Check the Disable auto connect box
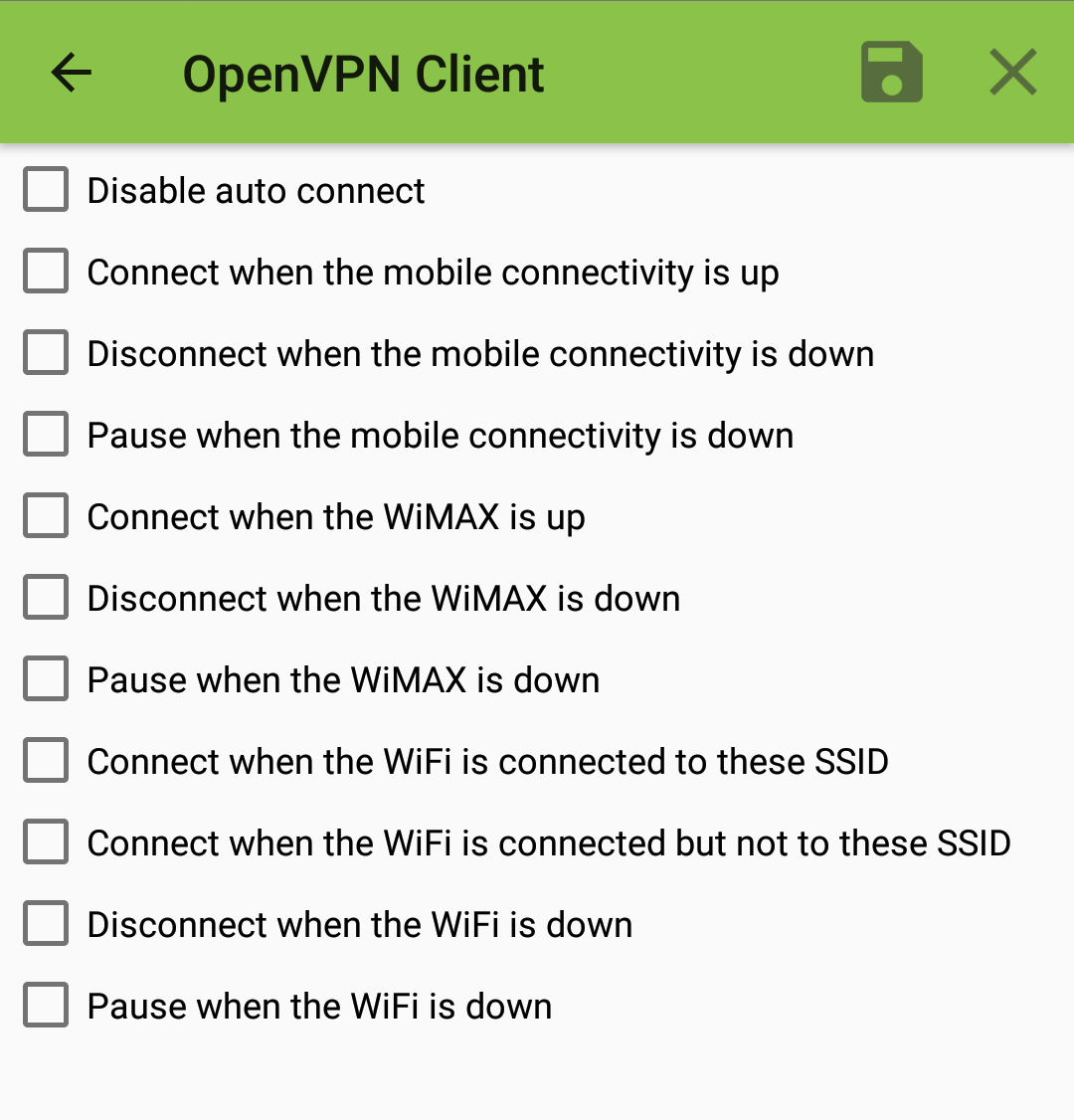The image size is (1074, 1120). 46,190
